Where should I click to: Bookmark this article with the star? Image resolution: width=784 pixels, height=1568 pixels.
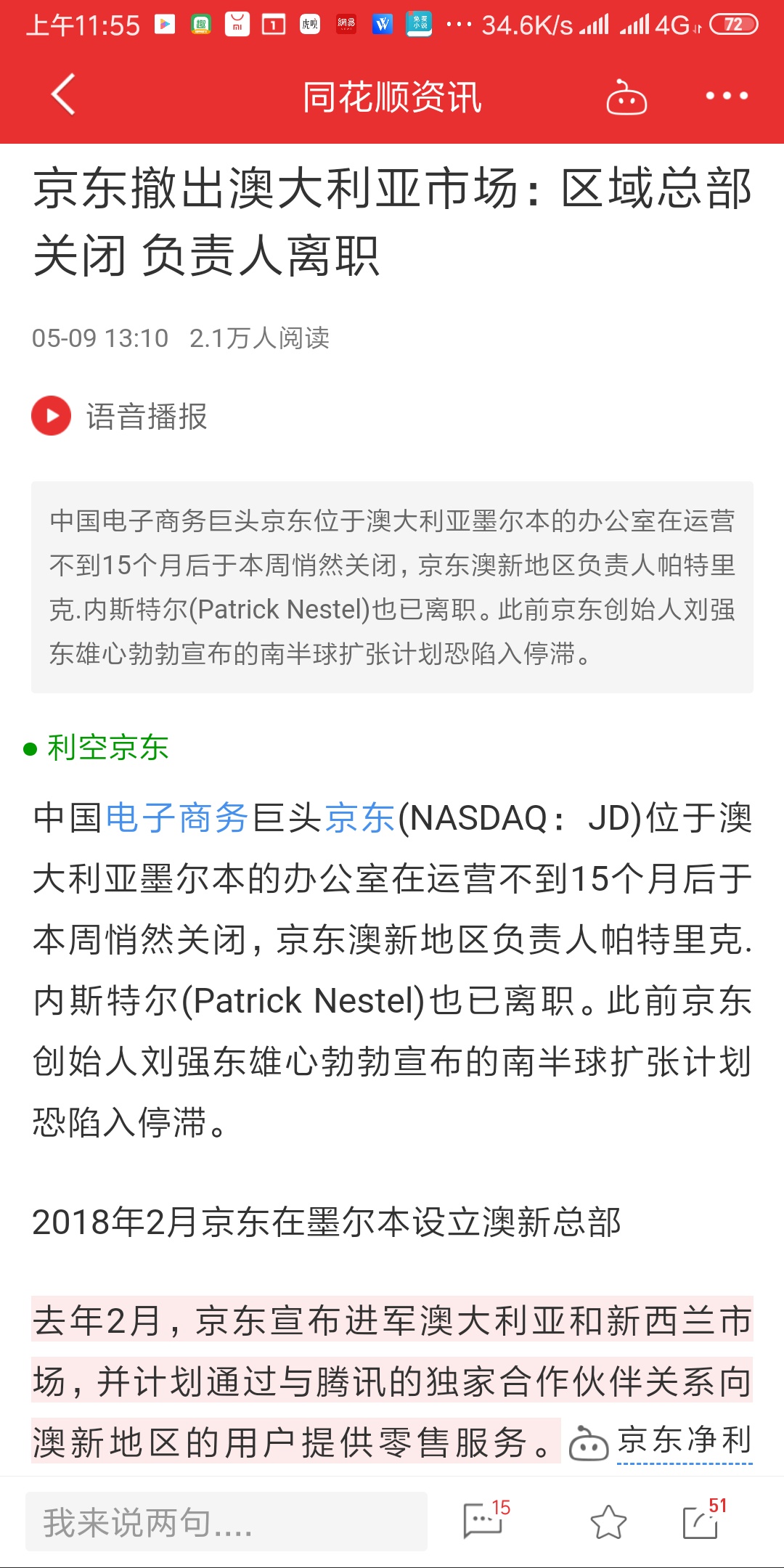click(x=608, y=1522)
